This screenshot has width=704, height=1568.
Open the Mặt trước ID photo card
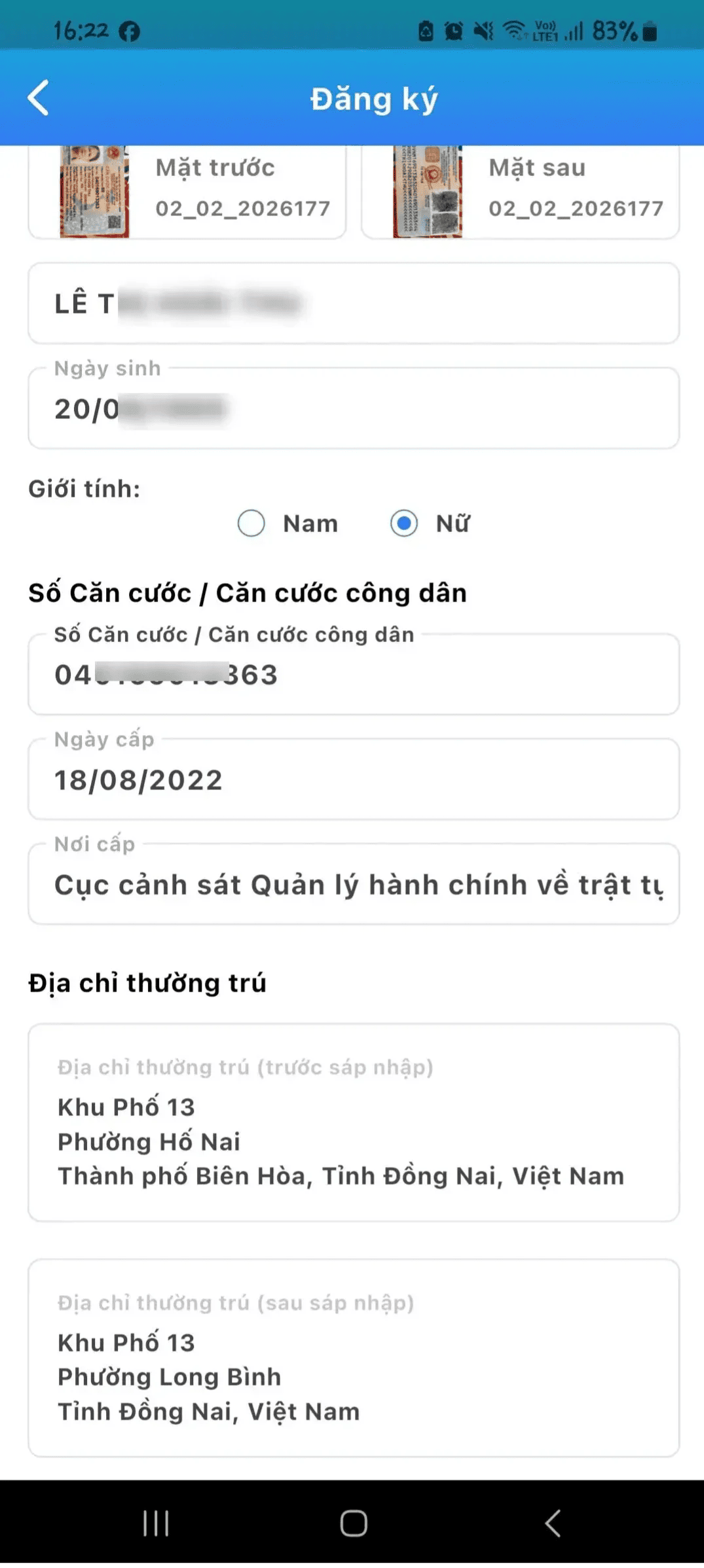187,191
